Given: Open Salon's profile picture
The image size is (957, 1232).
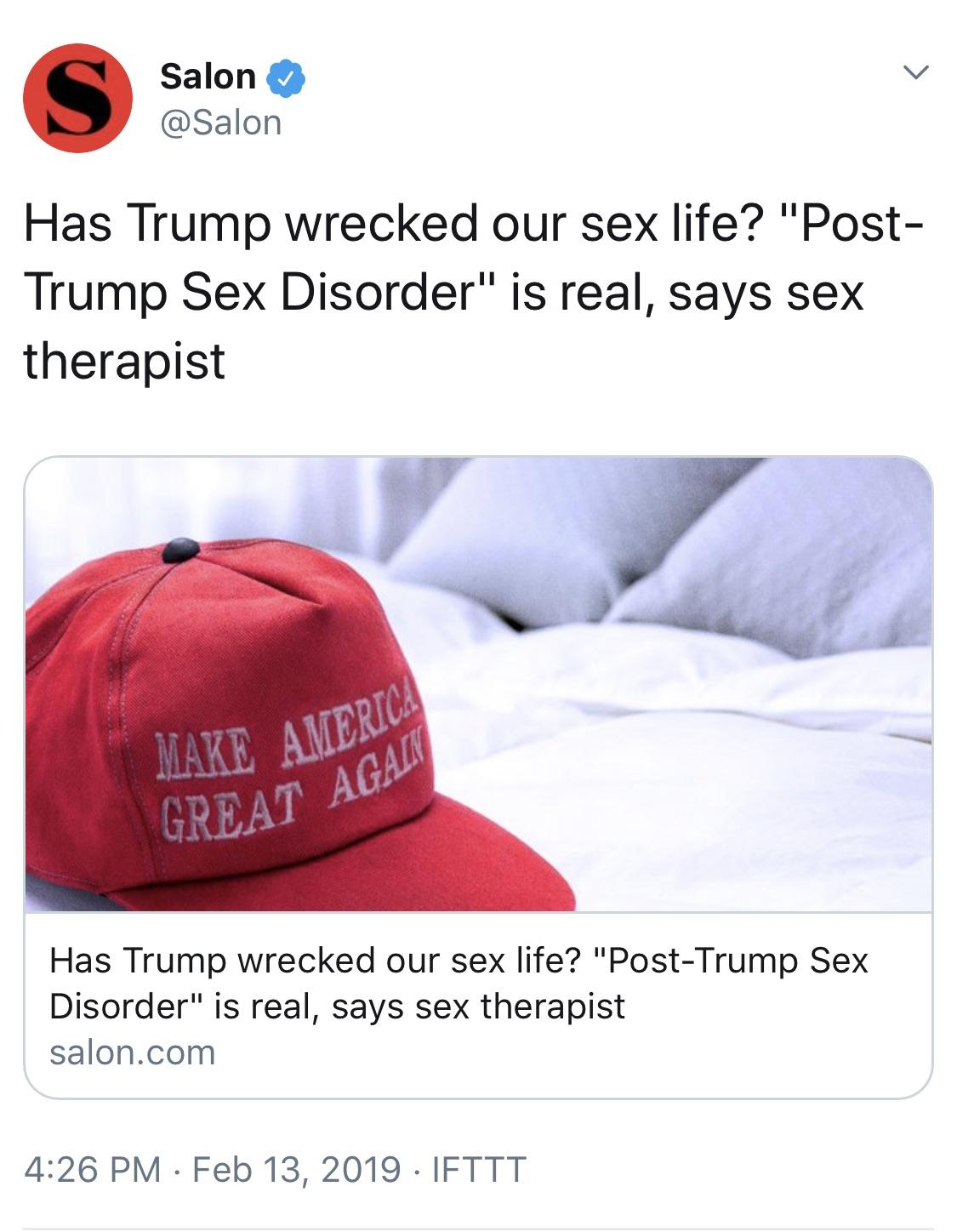Looking at the screenshot, I should pyautogui.click(x=77, y=98).
